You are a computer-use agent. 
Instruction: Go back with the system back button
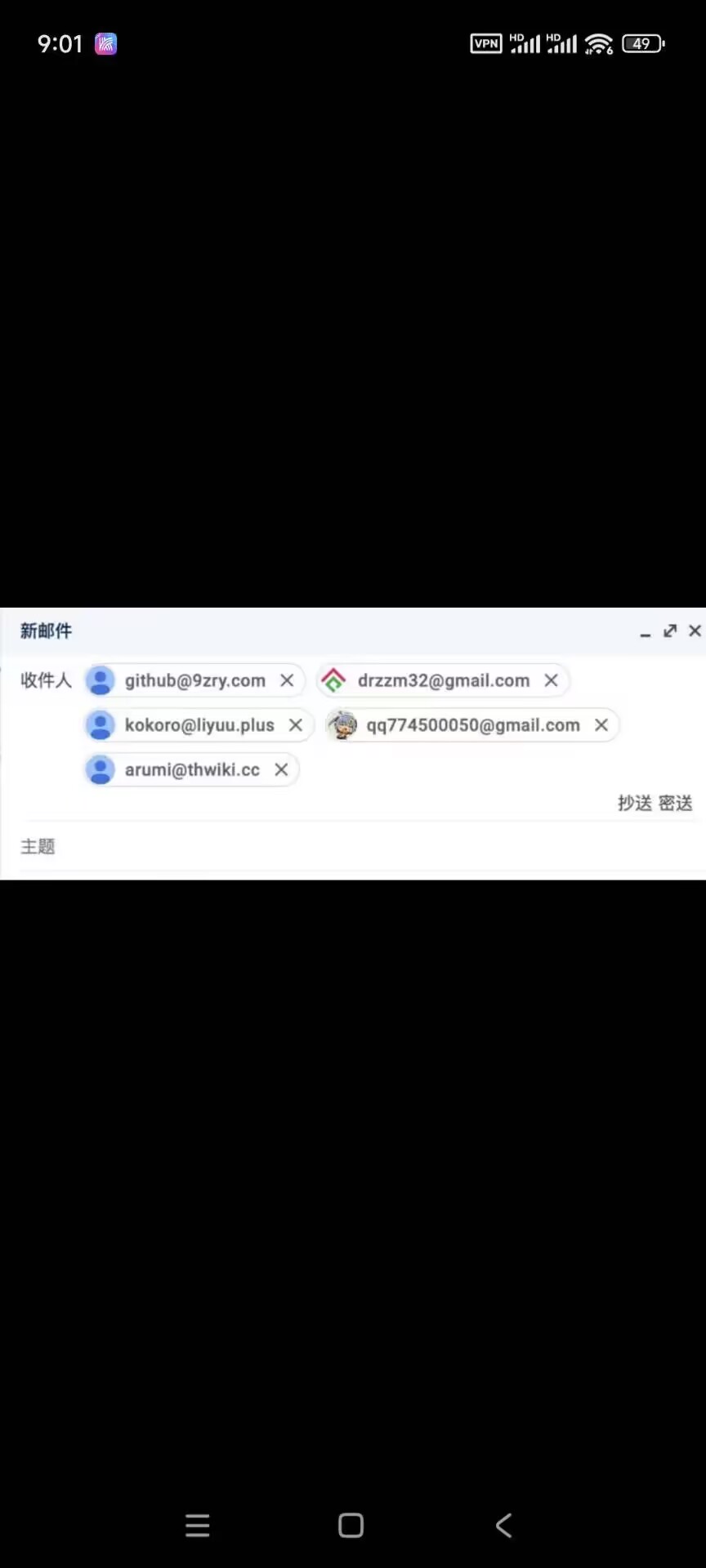click(503, 1525)
